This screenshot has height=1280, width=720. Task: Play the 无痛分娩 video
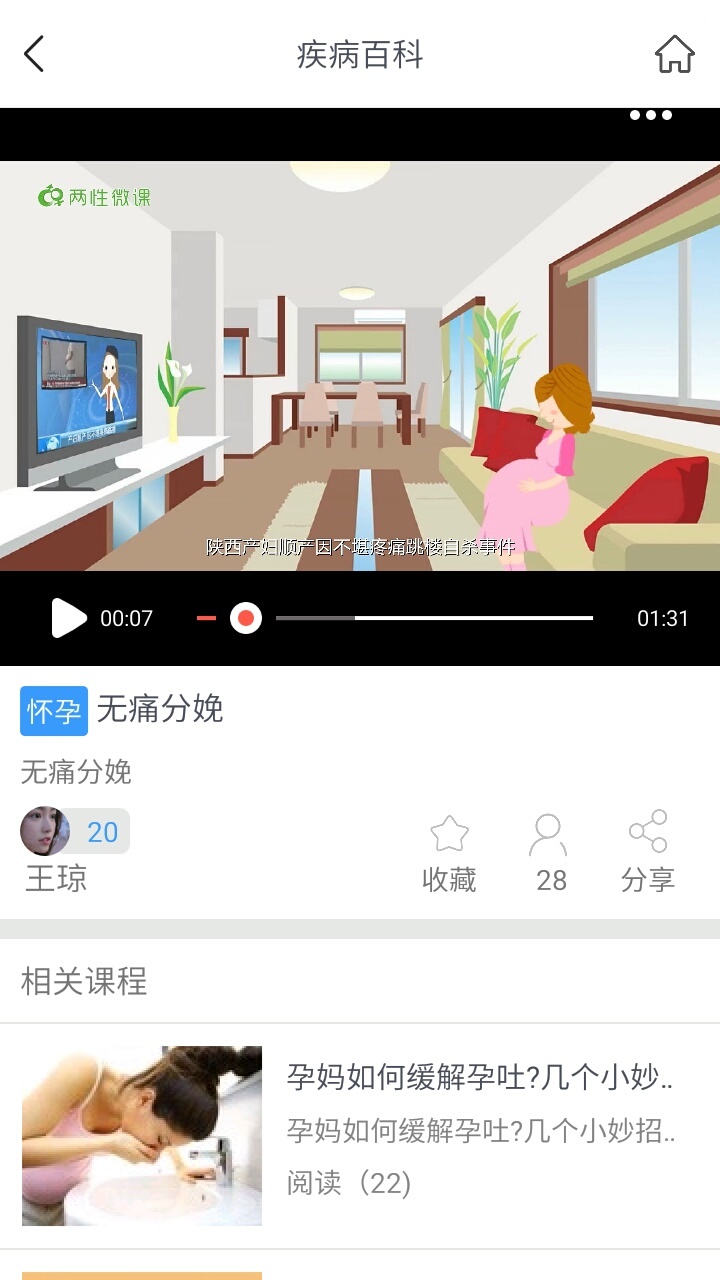pyautogui.click(x=68, y=618)
